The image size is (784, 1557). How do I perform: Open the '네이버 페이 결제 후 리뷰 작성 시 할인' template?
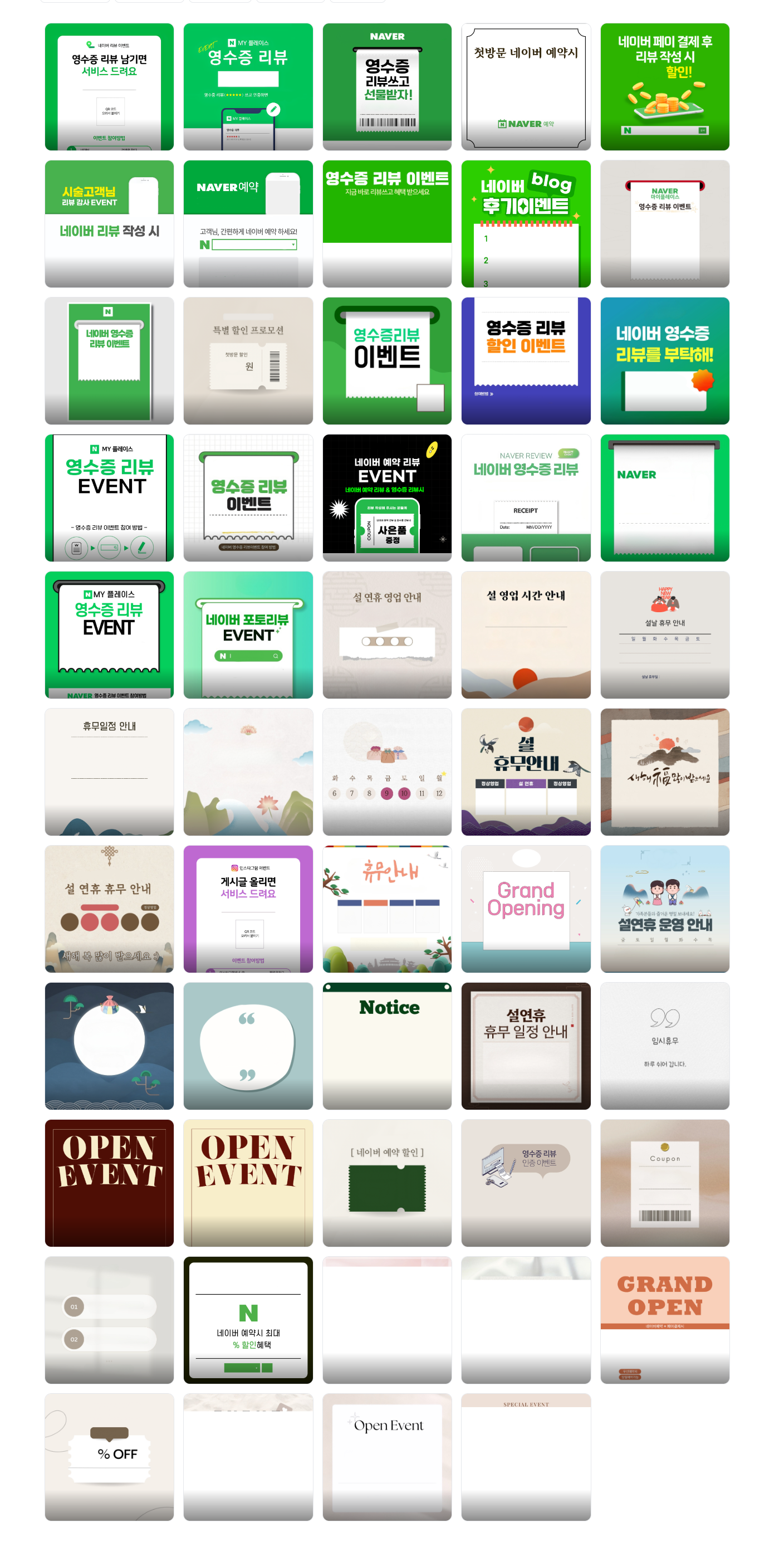(664, 86)
